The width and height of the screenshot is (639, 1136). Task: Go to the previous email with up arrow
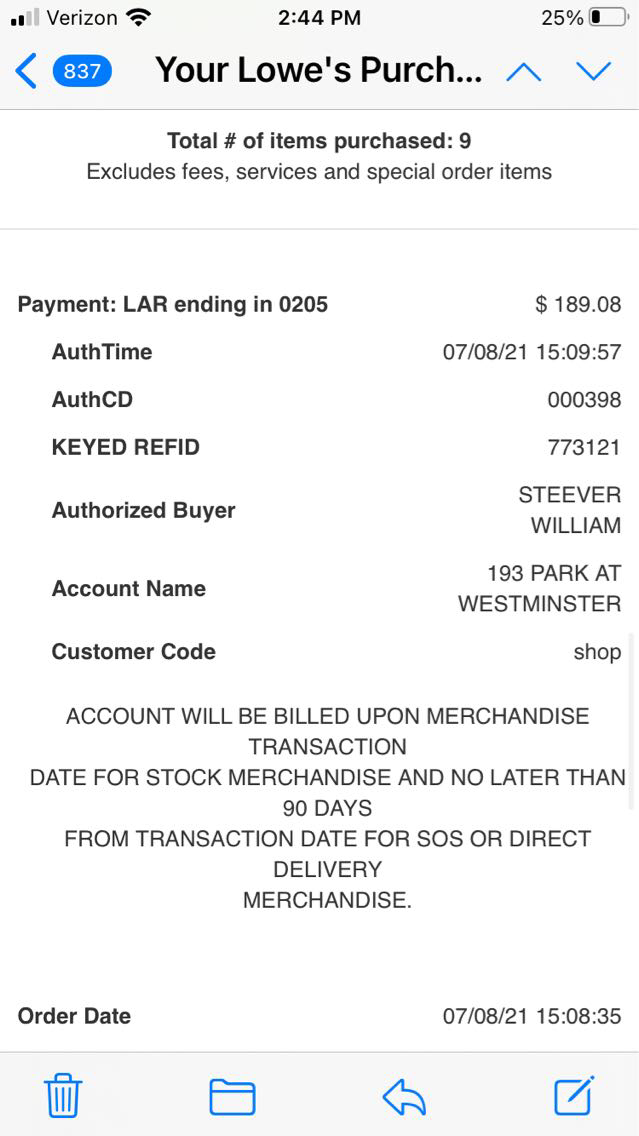point(524,71)
